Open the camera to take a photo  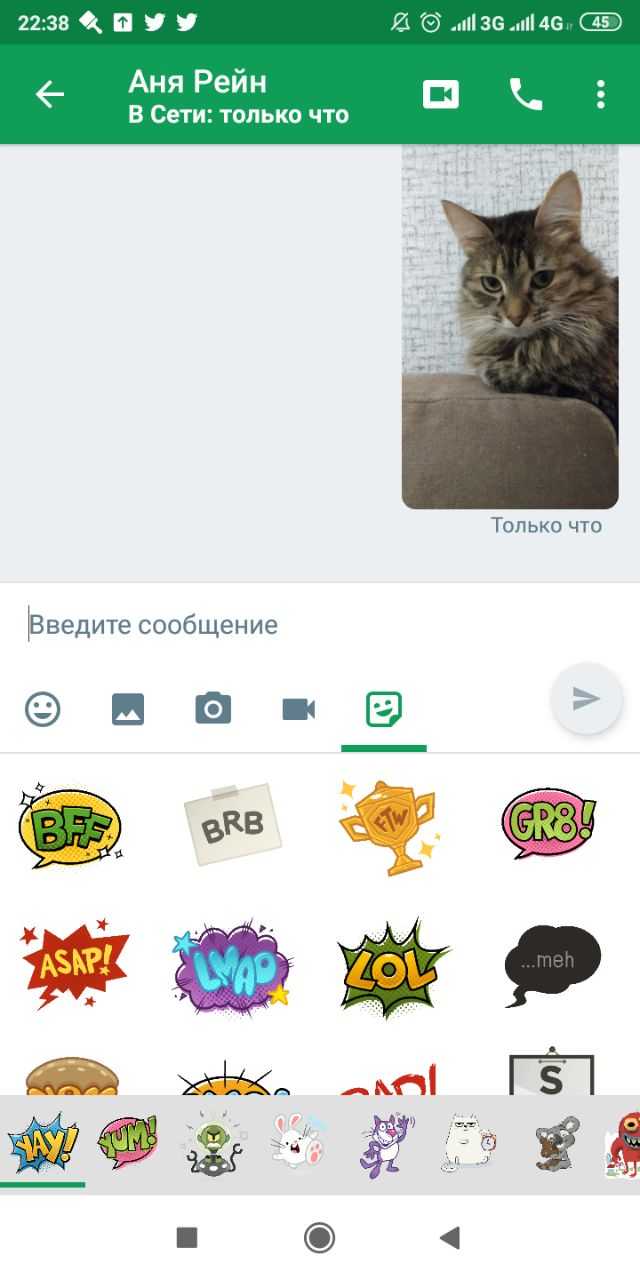tap(213, 709)
